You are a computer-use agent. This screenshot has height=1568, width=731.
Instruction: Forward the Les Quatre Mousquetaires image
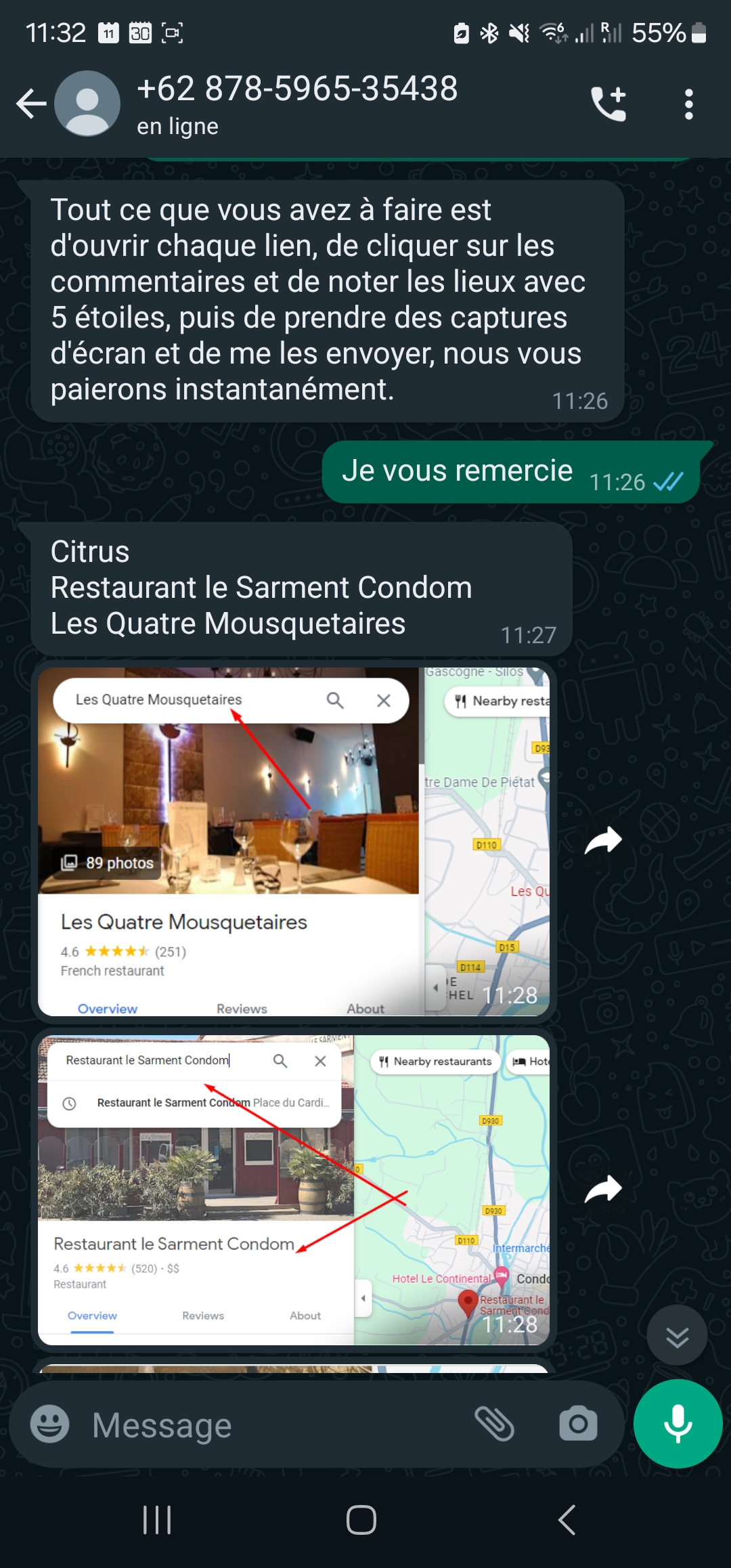coord(603,841)
